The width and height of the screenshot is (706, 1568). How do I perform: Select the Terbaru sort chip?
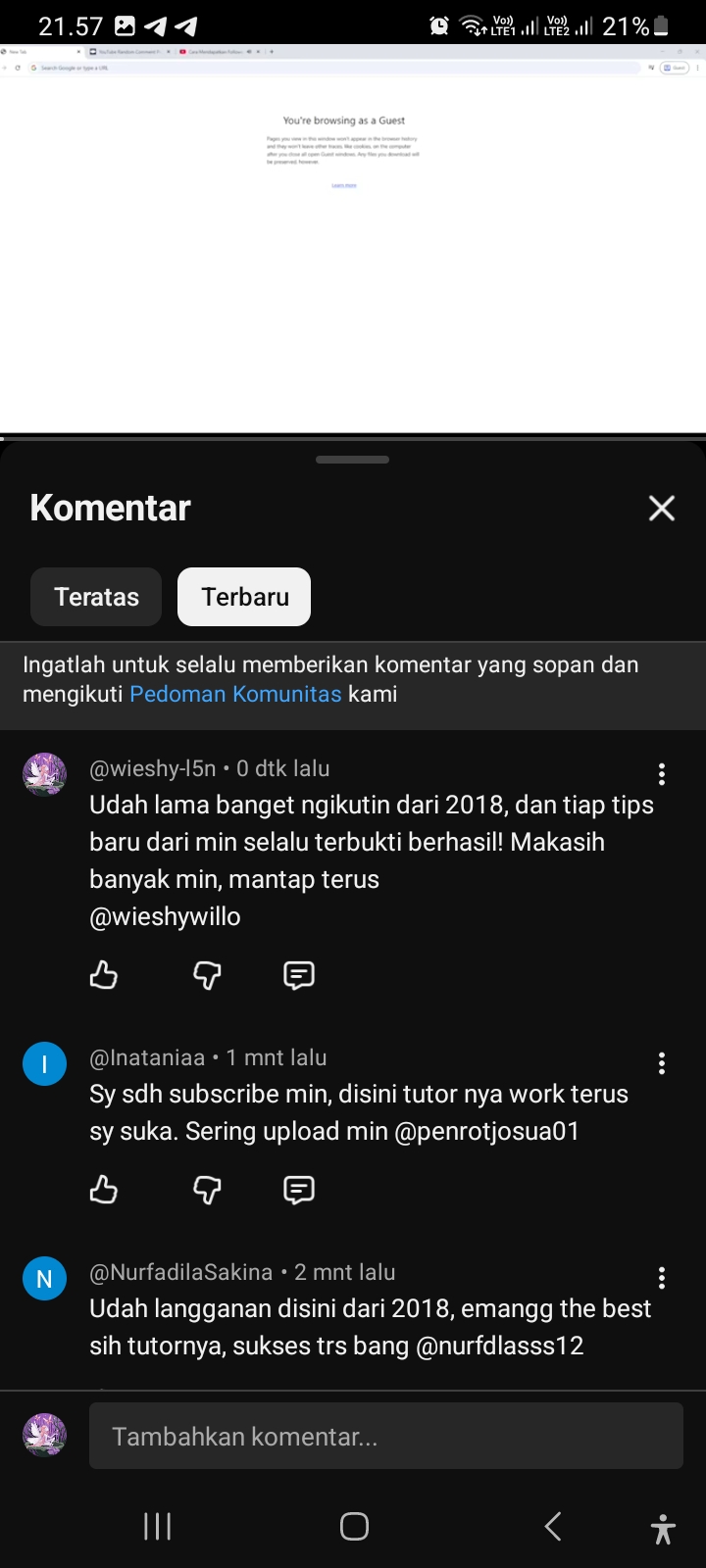(x=244, y=597)
